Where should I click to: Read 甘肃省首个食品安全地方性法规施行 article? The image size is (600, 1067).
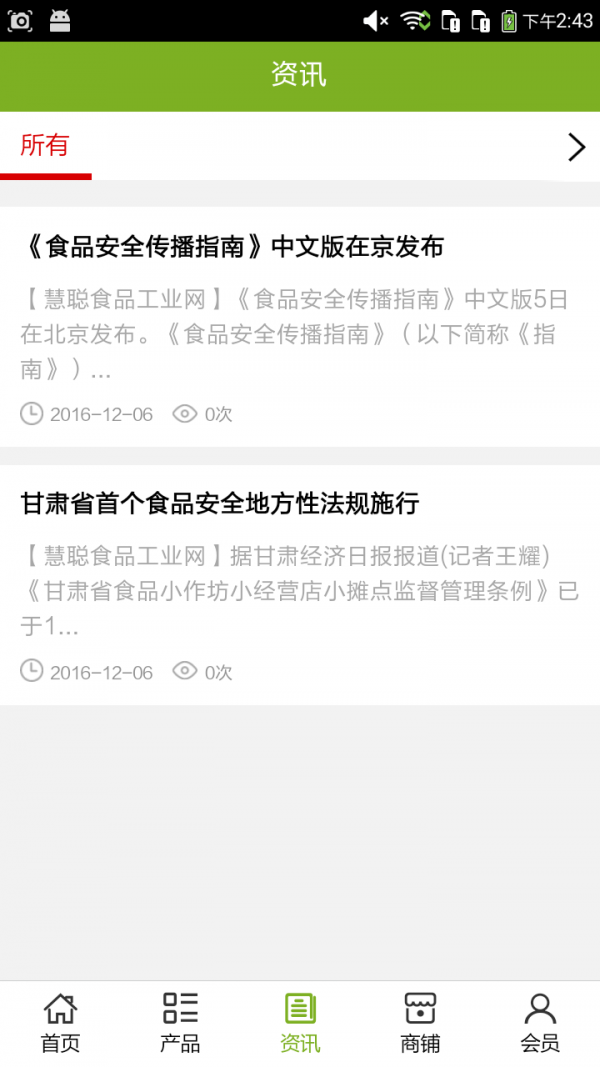[220, 503]
